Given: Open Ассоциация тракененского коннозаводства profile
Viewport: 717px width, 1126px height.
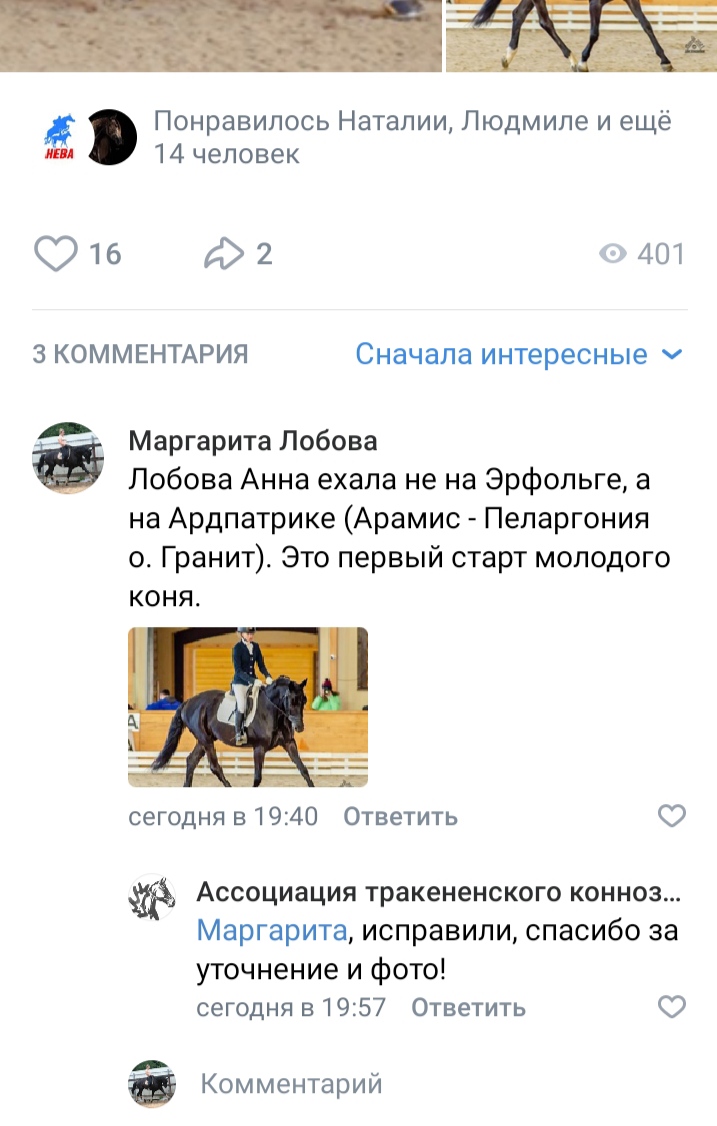Looking at the screenshot, I should pyautogui.click(x=438, y=891).
